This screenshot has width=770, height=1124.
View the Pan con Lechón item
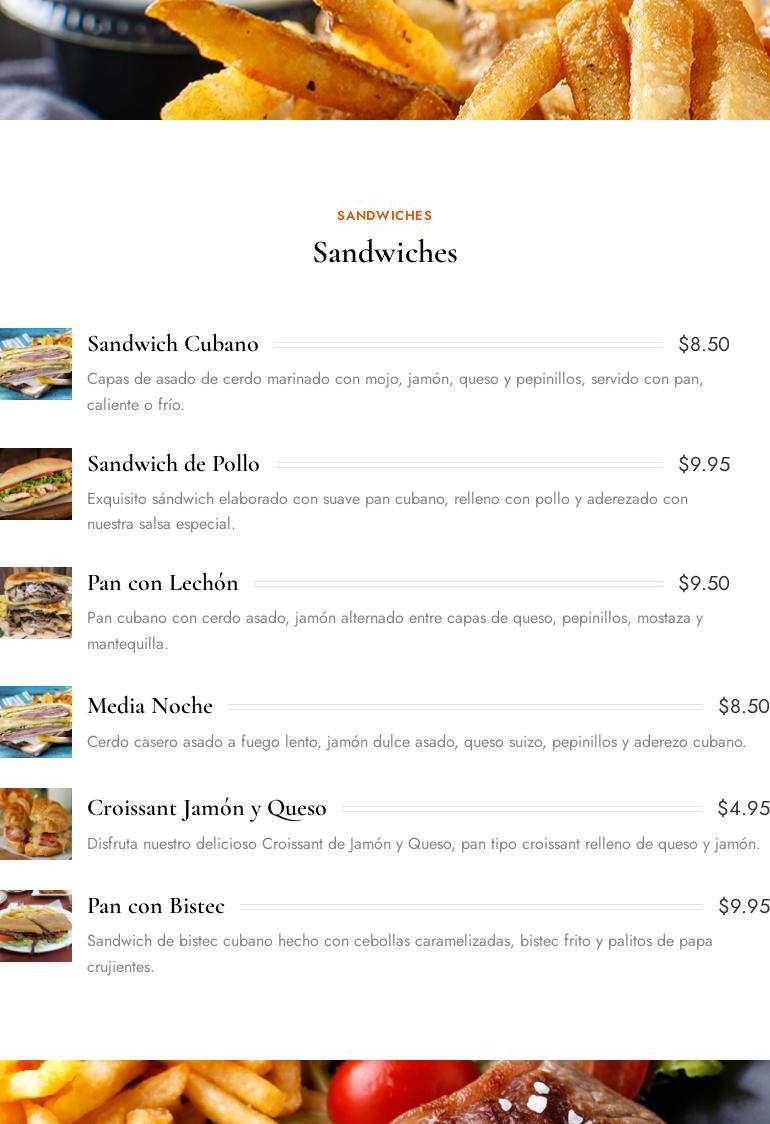click(163, 583)
